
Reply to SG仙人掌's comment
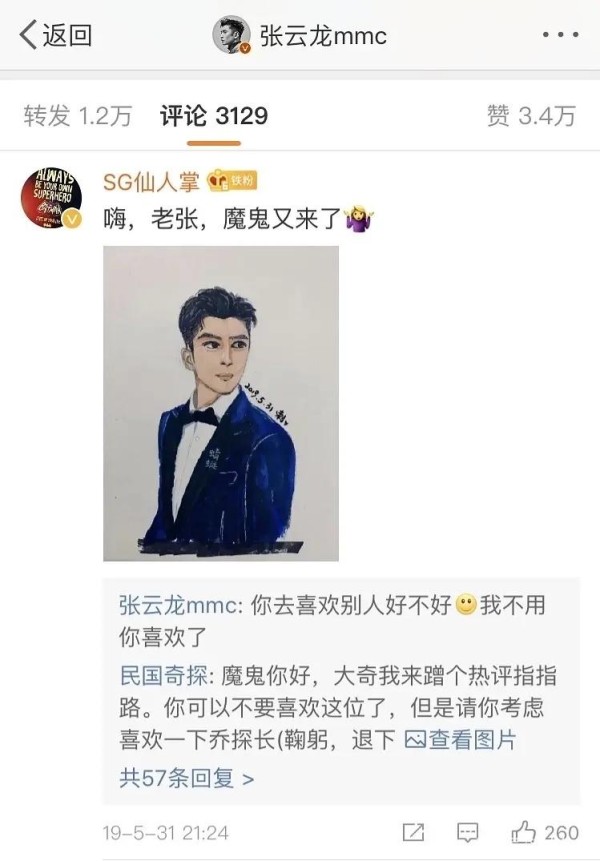467,832
